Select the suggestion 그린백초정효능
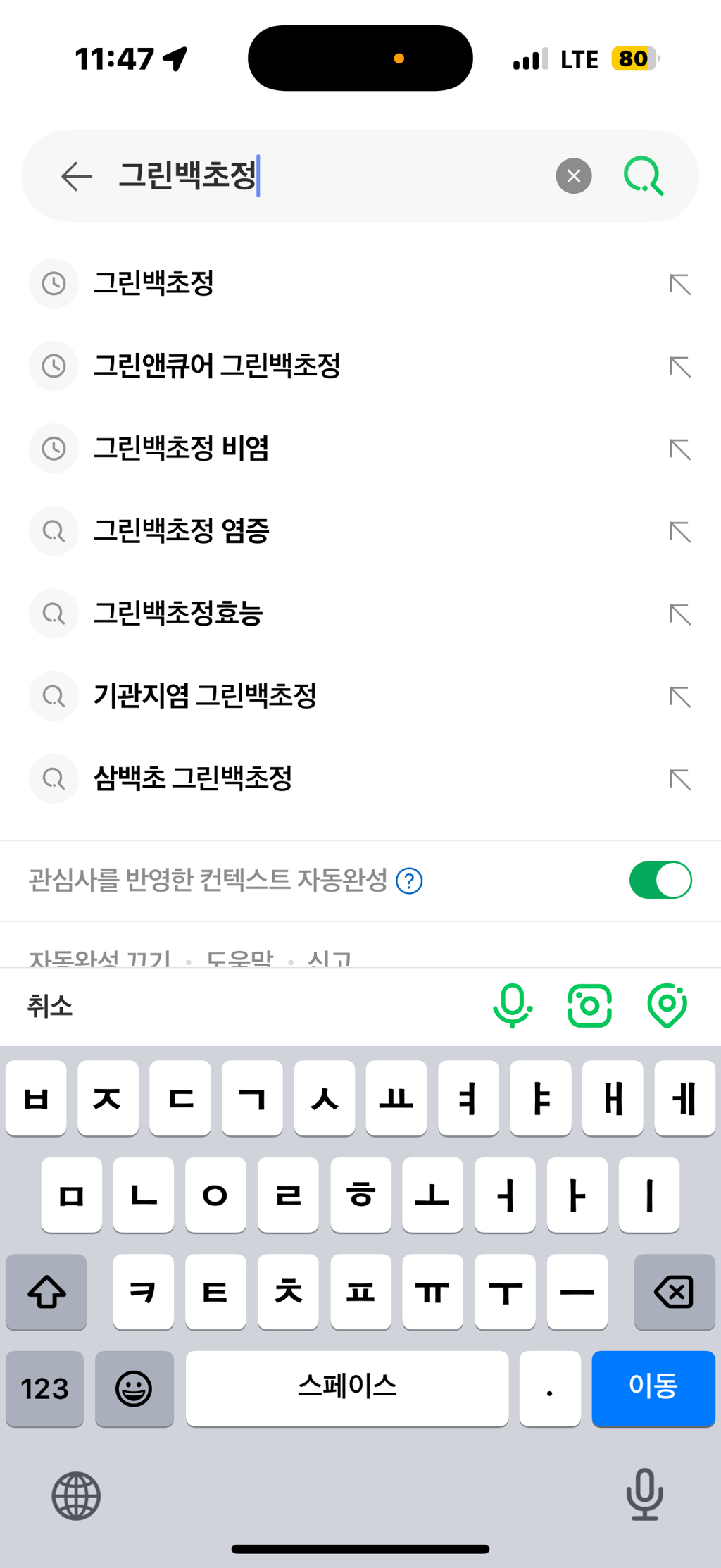The image size is (721, 1568). (179, 614)
